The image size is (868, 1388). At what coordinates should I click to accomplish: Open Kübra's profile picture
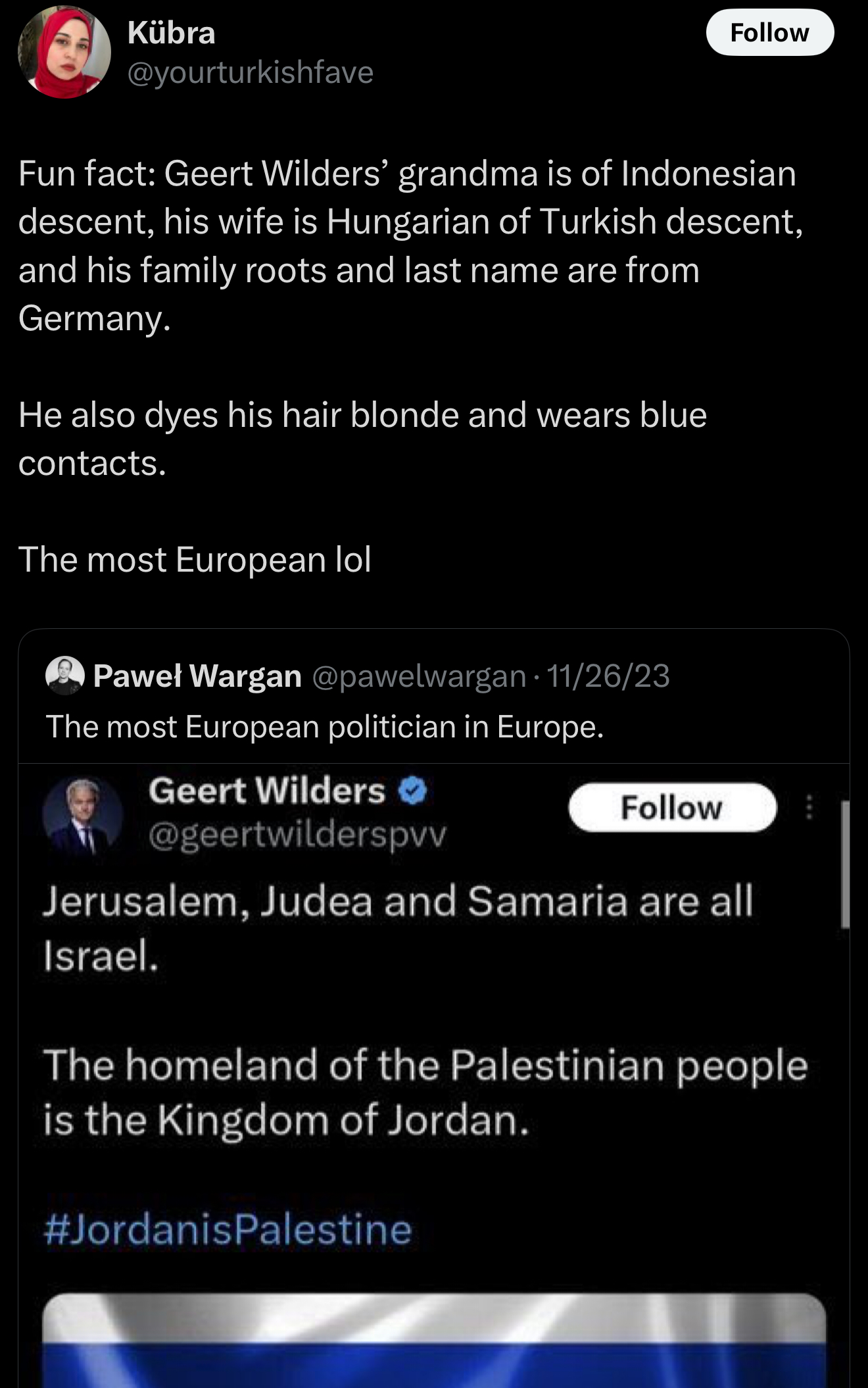64,52
